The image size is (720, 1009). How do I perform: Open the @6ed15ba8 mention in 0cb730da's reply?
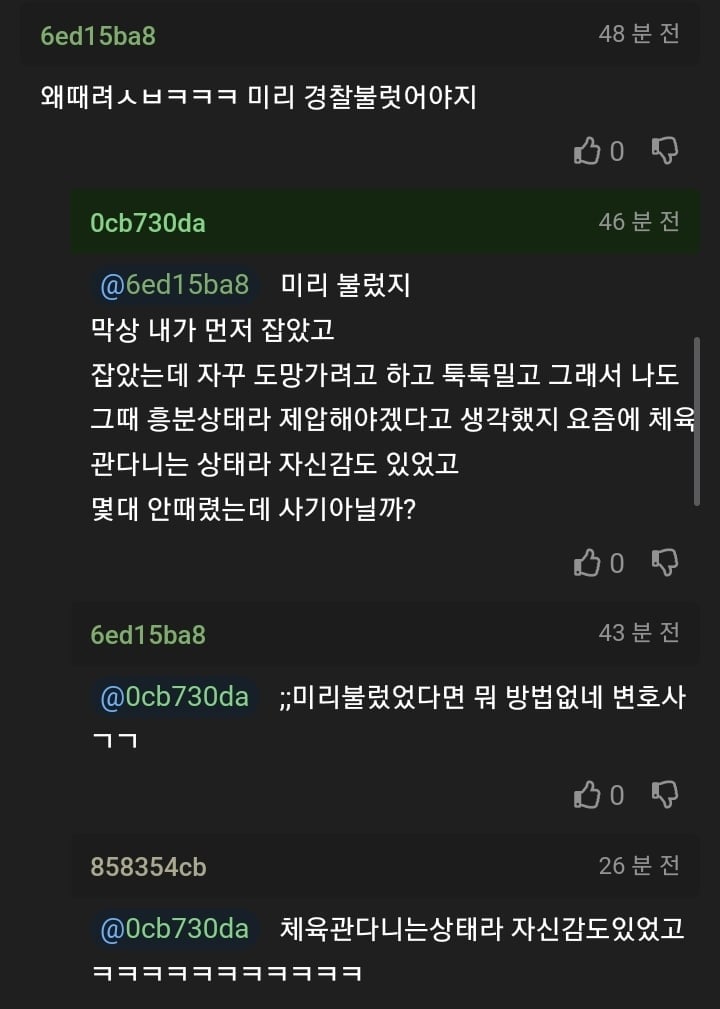tap(174, 285)
